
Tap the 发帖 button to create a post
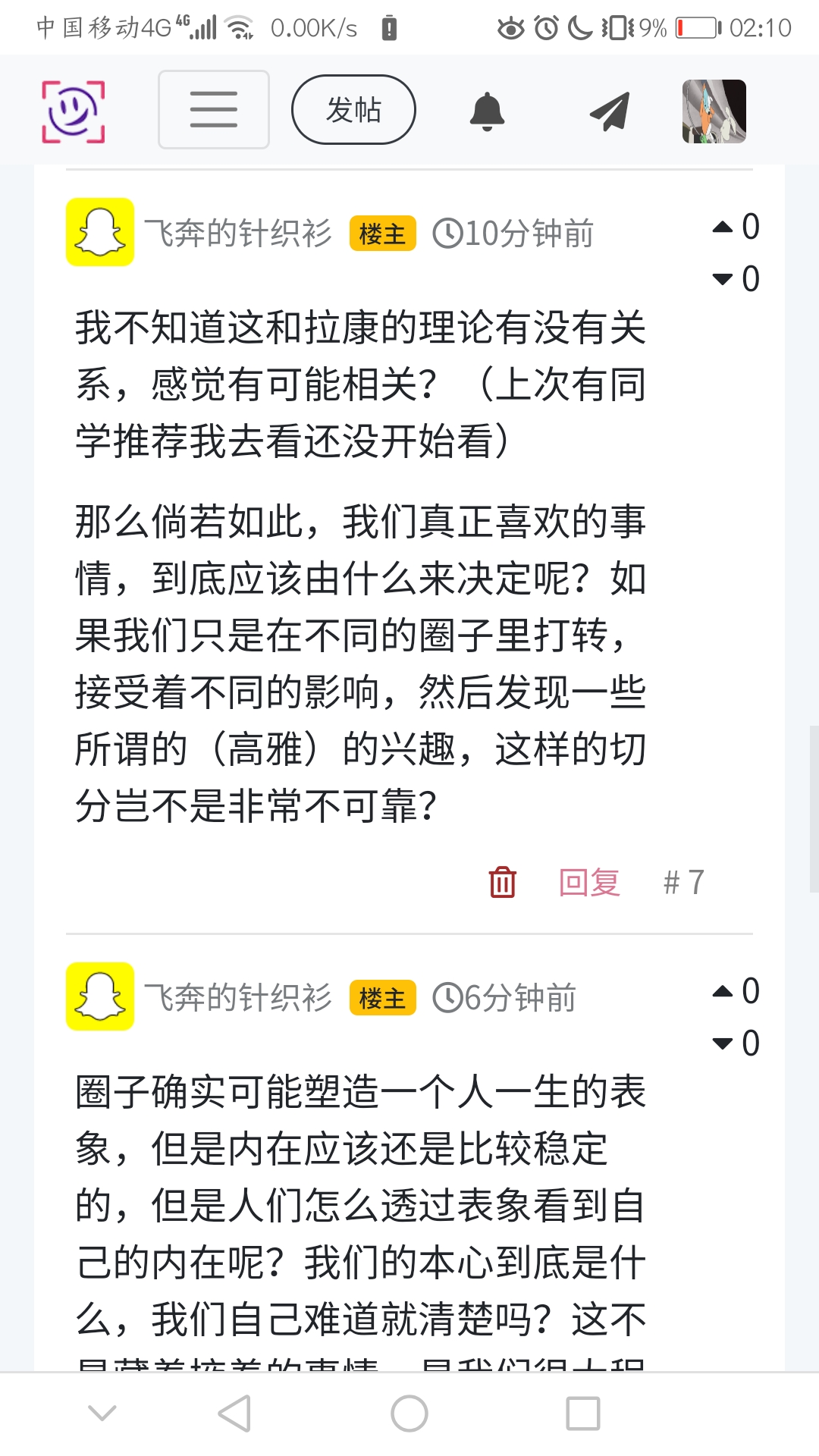(x=353, y=110)
